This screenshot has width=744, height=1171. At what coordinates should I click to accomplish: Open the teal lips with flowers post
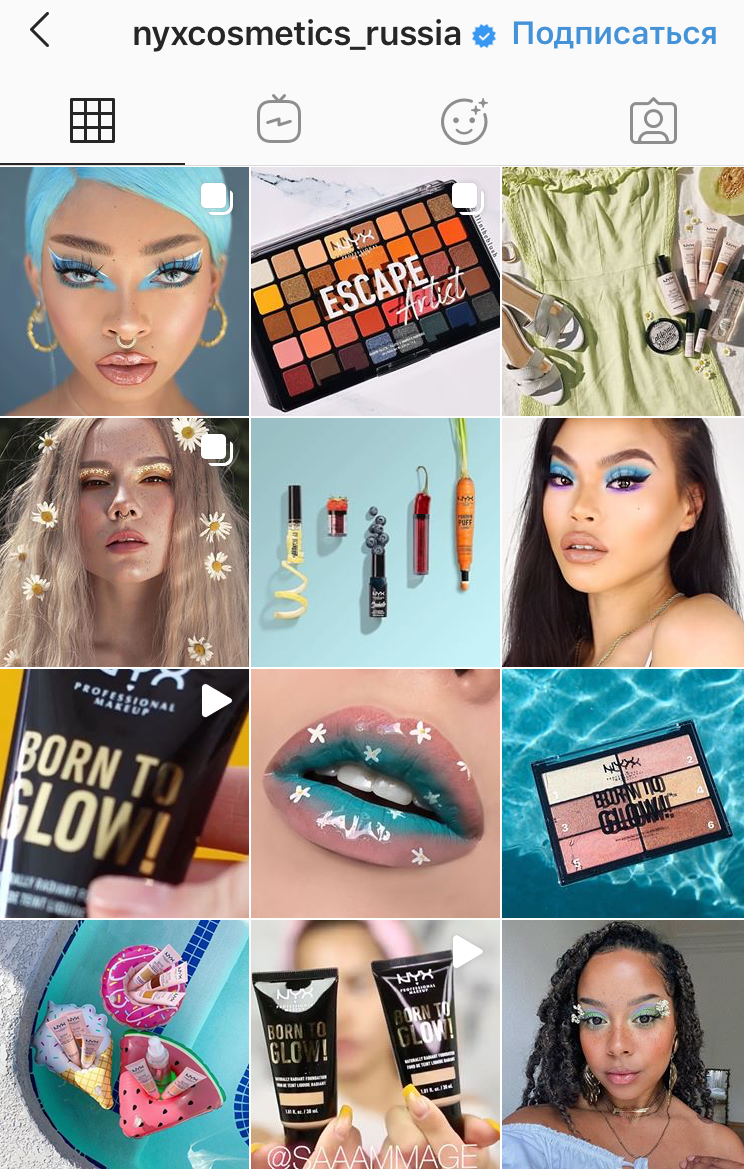coord(375,793)
